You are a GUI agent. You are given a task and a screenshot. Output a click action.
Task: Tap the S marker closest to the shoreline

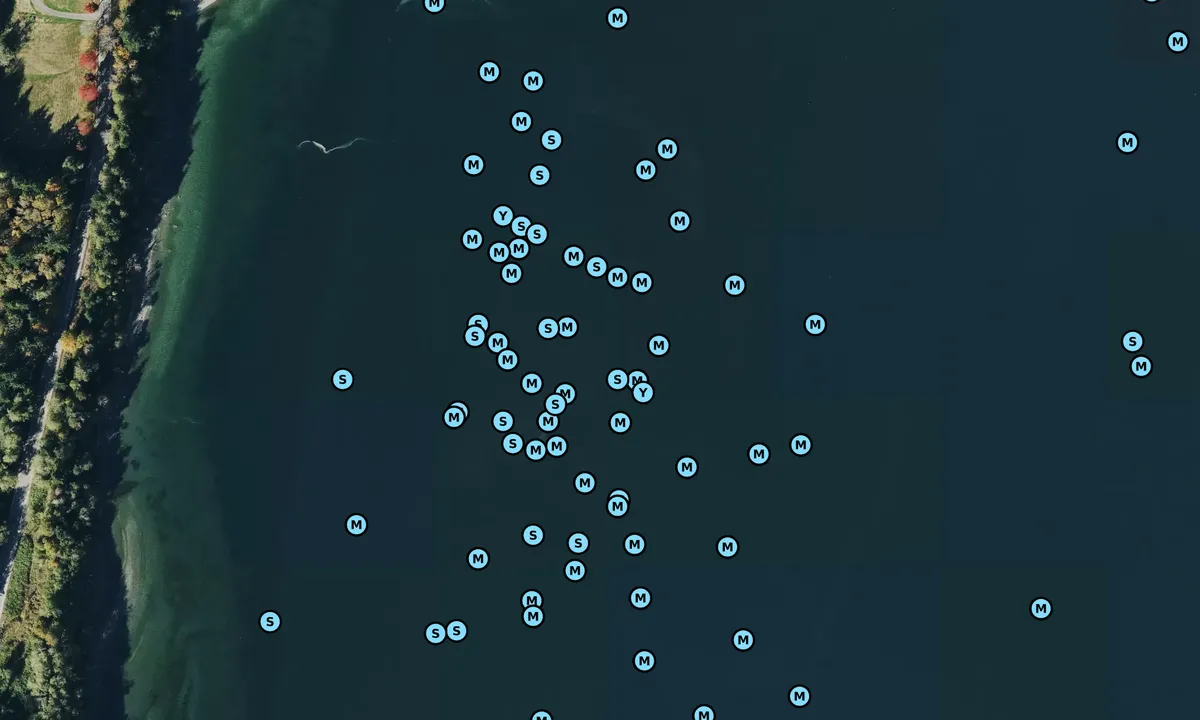tap(270, 622)
